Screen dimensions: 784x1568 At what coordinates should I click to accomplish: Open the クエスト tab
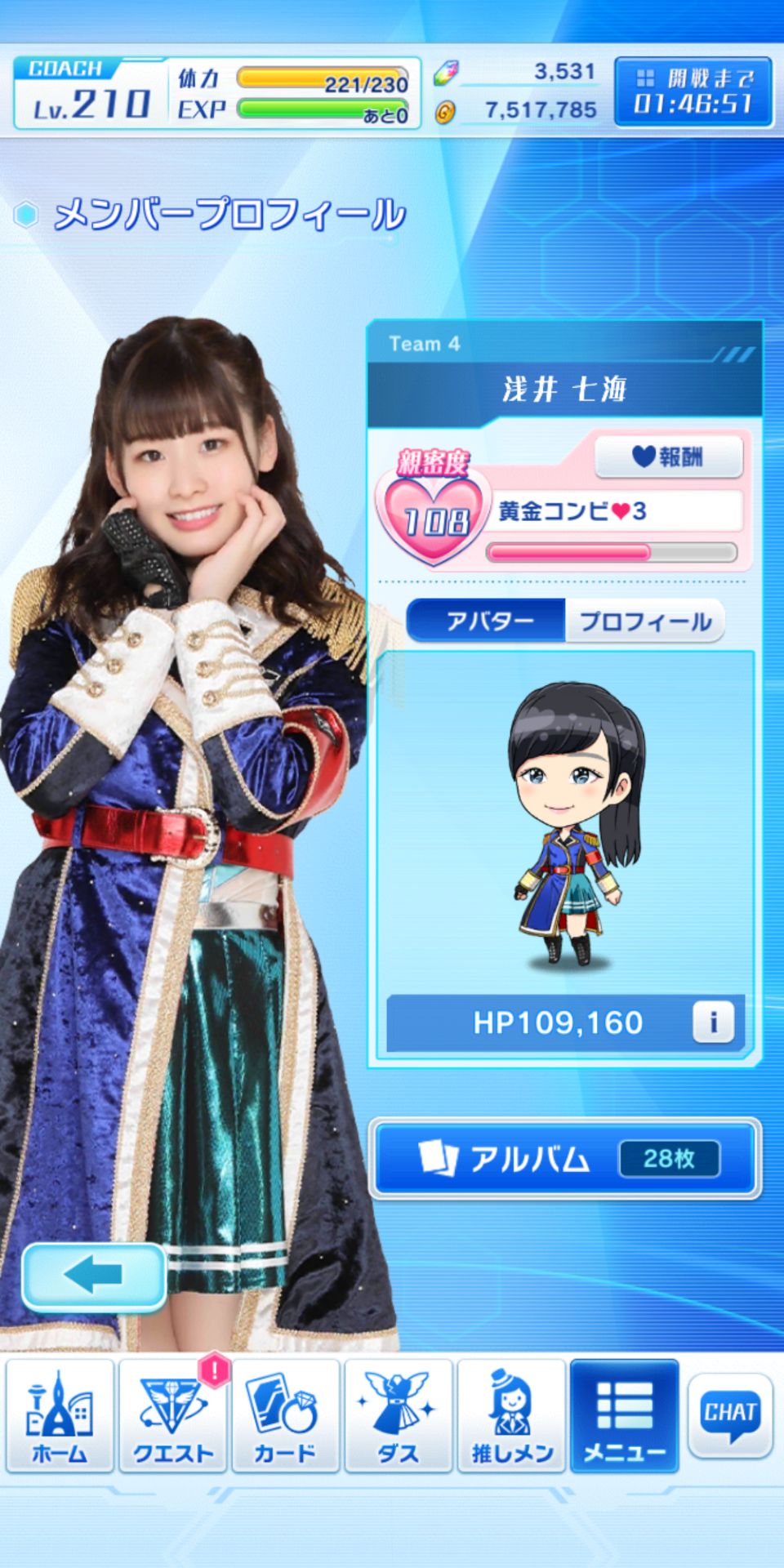172,1417
